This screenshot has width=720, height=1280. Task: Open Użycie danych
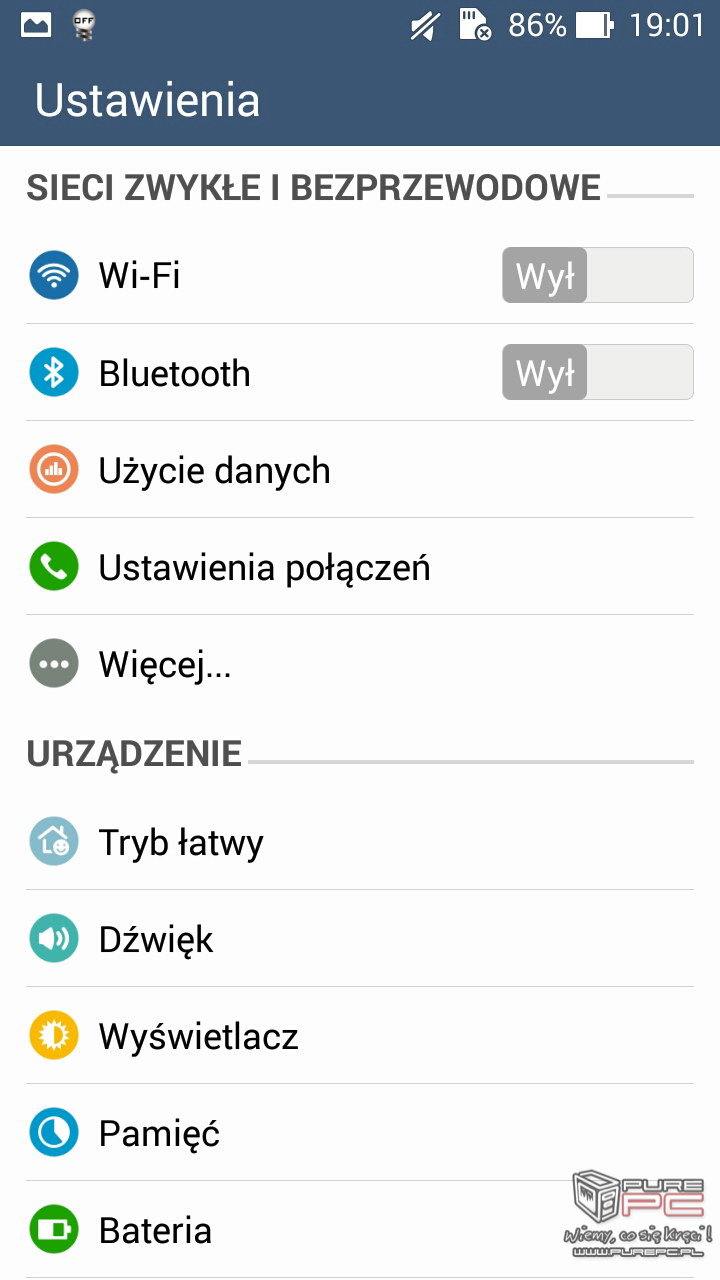[360, 469]
